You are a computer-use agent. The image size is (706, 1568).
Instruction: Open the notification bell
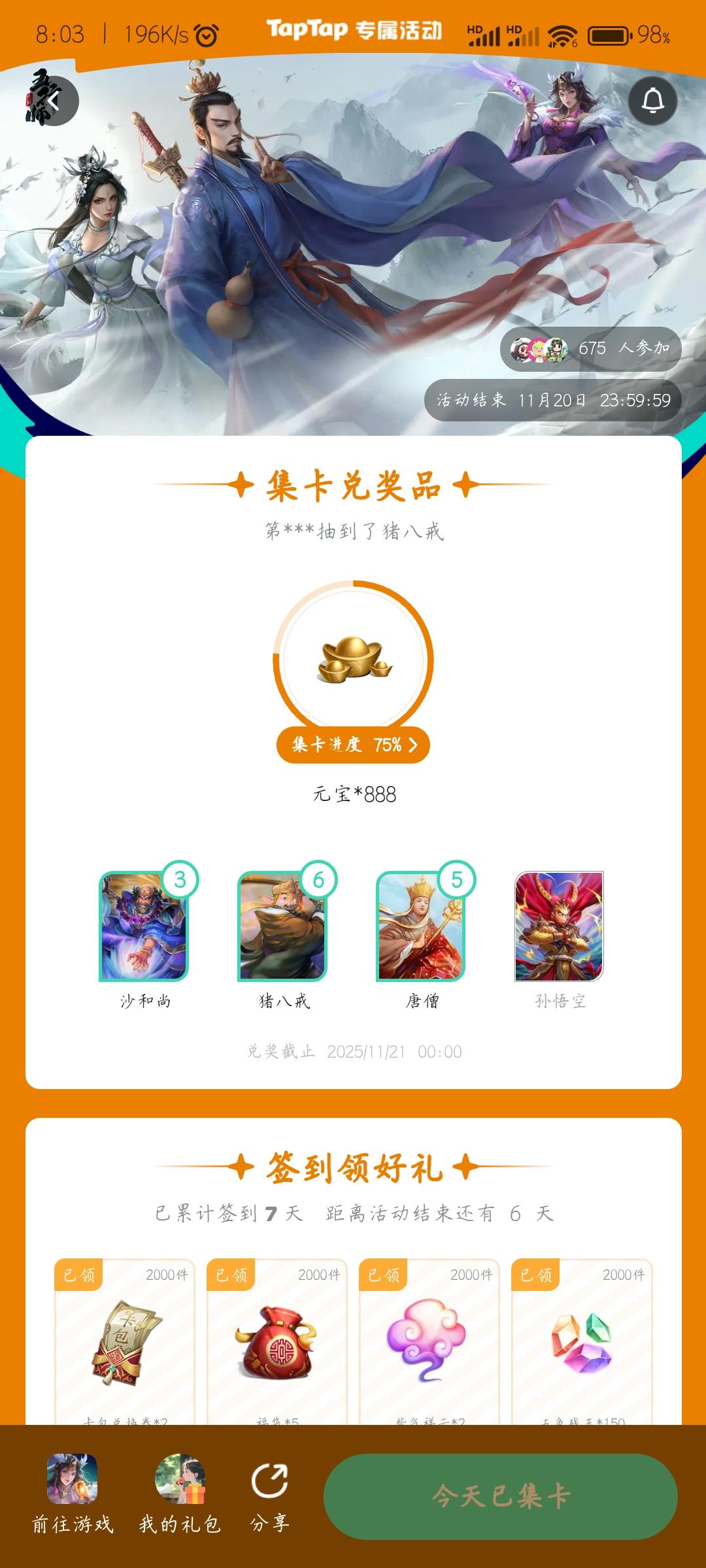pyautogui.click(x=654, y=101)
